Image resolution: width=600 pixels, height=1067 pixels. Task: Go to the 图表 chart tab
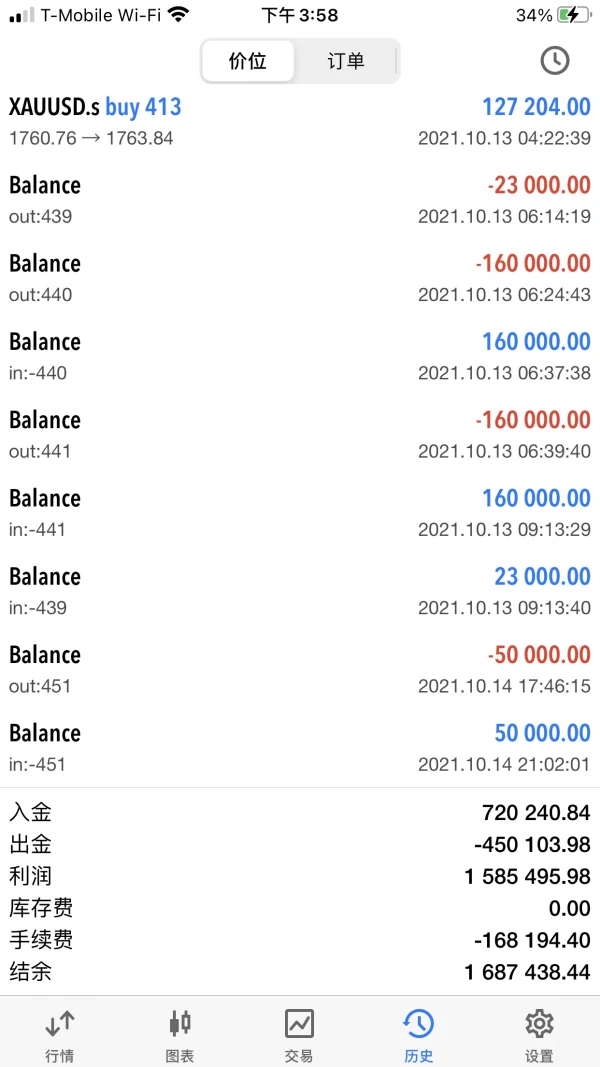coord(180,1033)
